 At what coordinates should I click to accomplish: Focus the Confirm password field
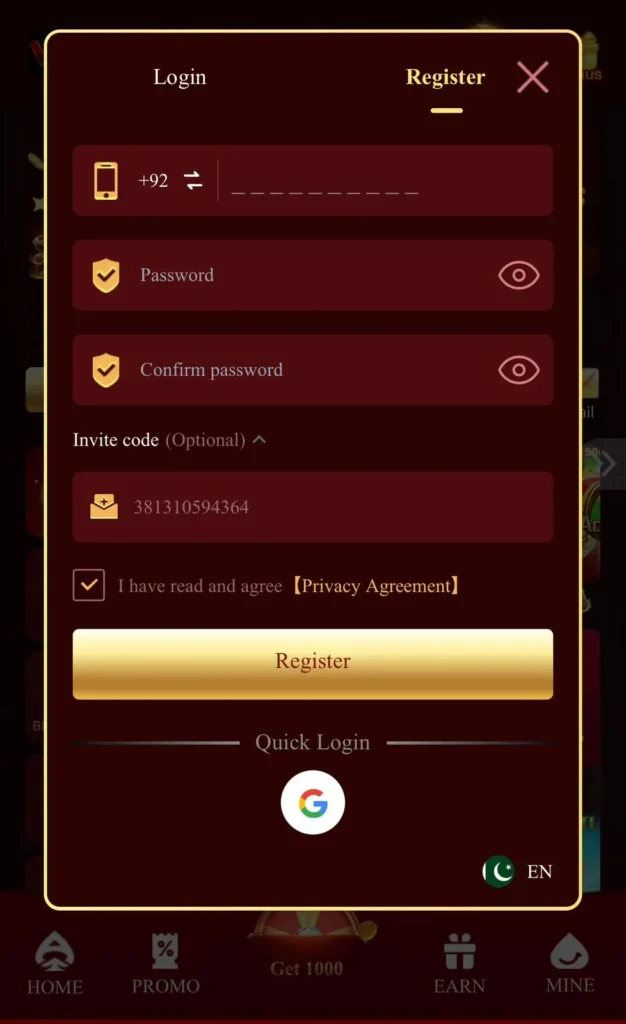pyautogui.click(x=300, y=370)
